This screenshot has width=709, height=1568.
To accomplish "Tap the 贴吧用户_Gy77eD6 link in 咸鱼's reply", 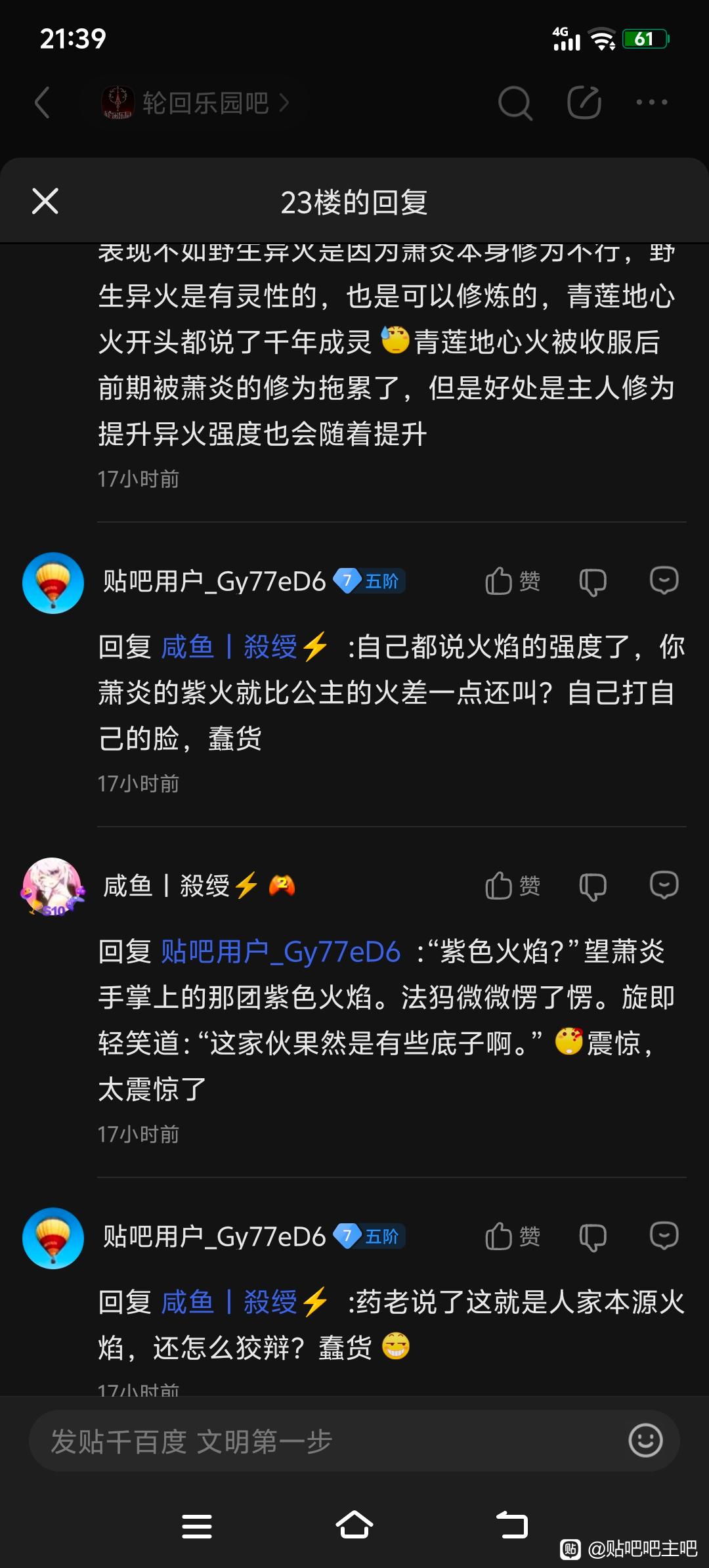I will (x=280, y=951).
